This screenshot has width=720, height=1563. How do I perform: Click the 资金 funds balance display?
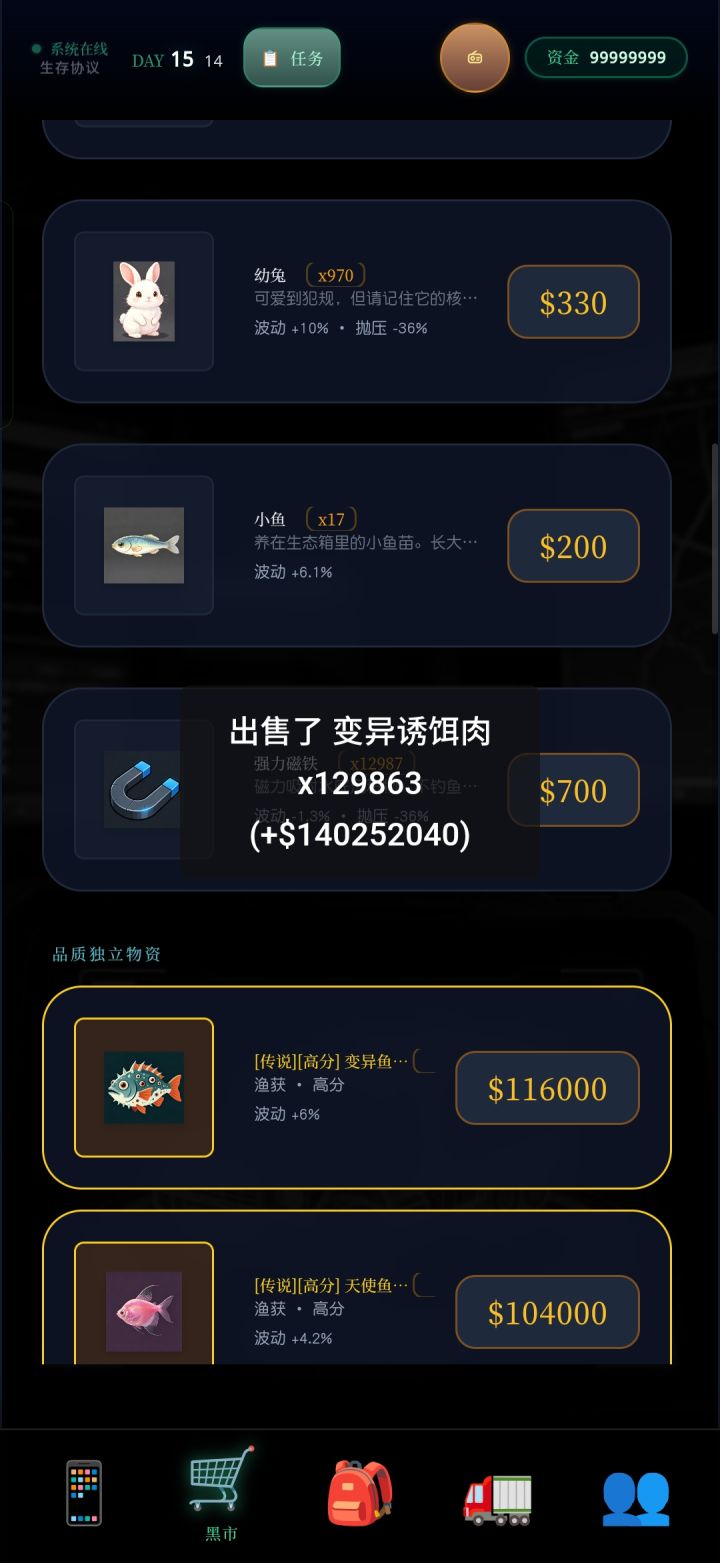click(605, 57)
